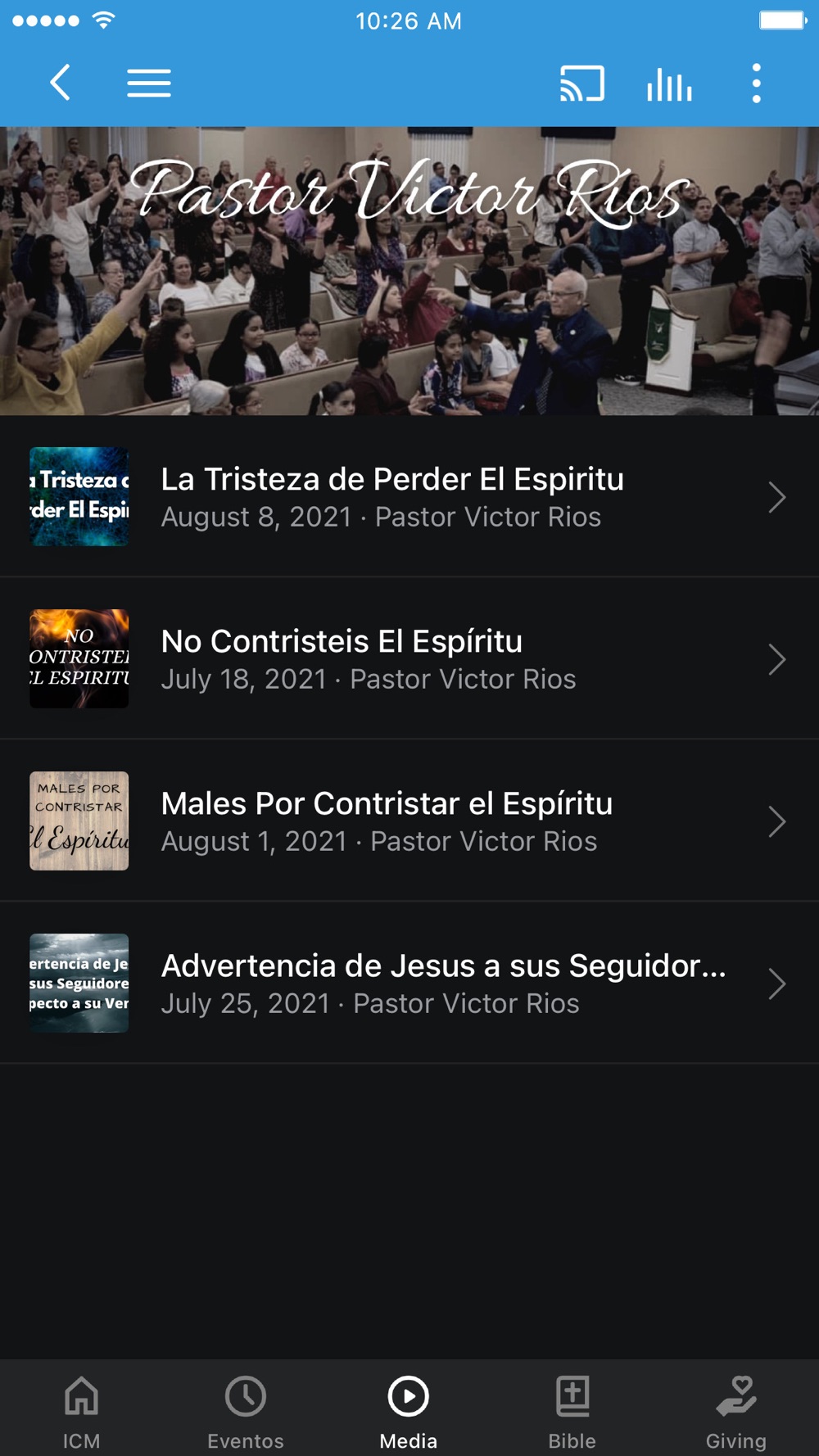The image size is (819, 1456).
Task: Open the Bible tab
Action: tap(572, 1410)
